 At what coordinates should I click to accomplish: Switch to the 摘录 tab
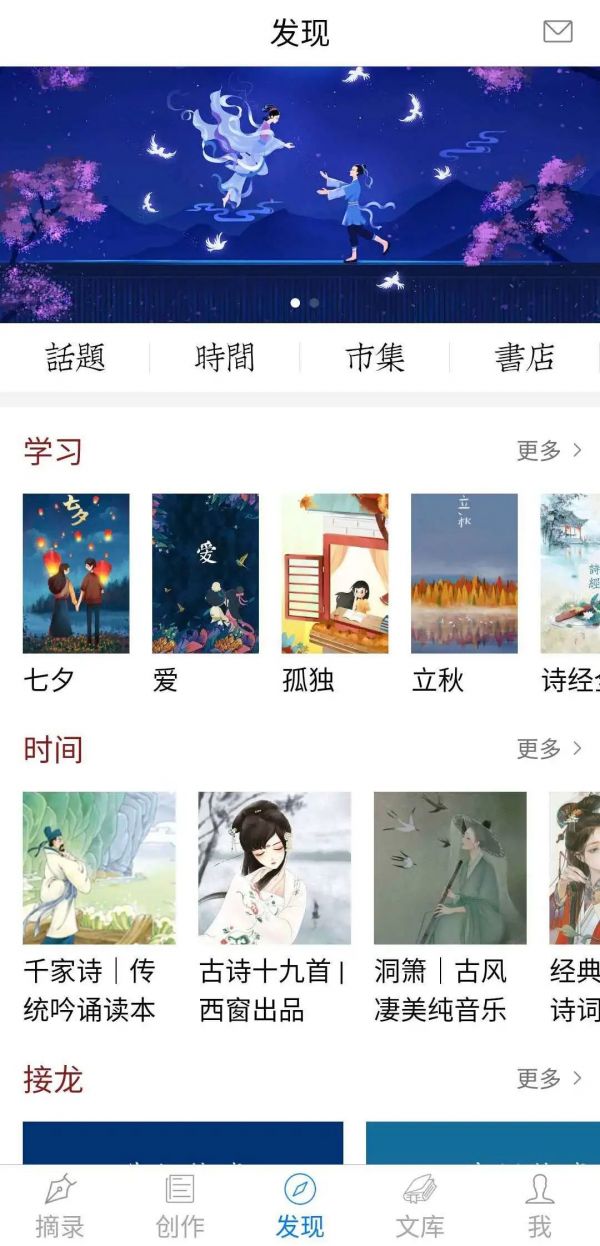(60, 1206)
